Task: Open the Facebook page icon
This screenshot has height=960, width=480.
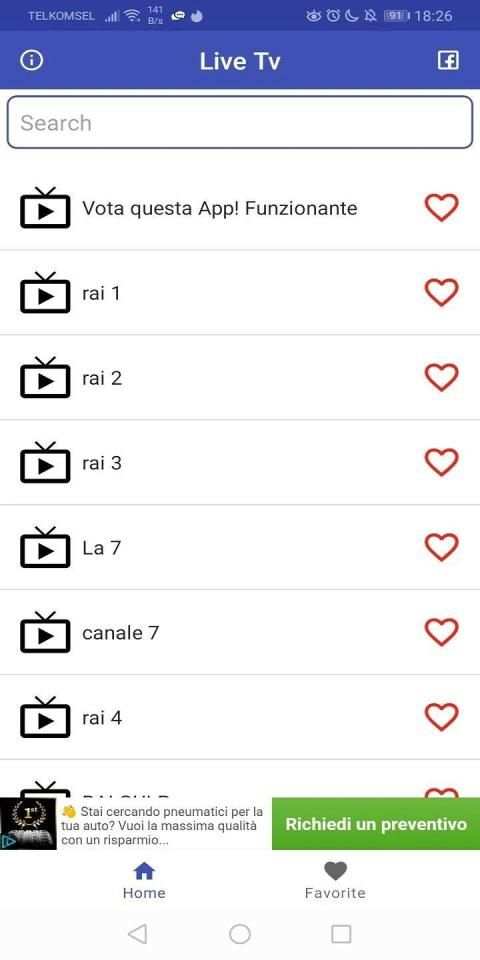Action: pyautogui.click(x=448, y=60)
